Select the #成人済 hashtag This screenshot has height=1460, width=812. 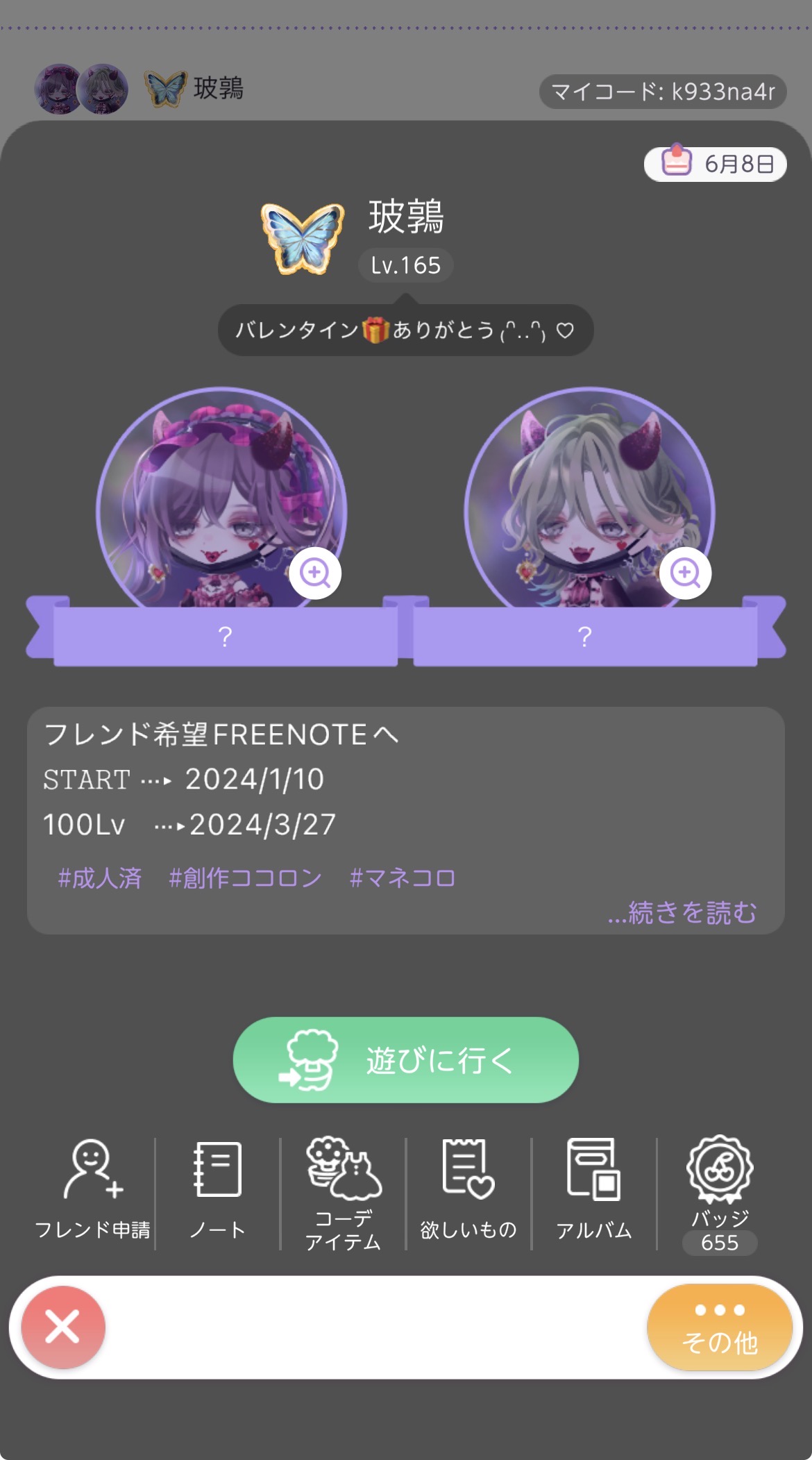coord(100,878)
